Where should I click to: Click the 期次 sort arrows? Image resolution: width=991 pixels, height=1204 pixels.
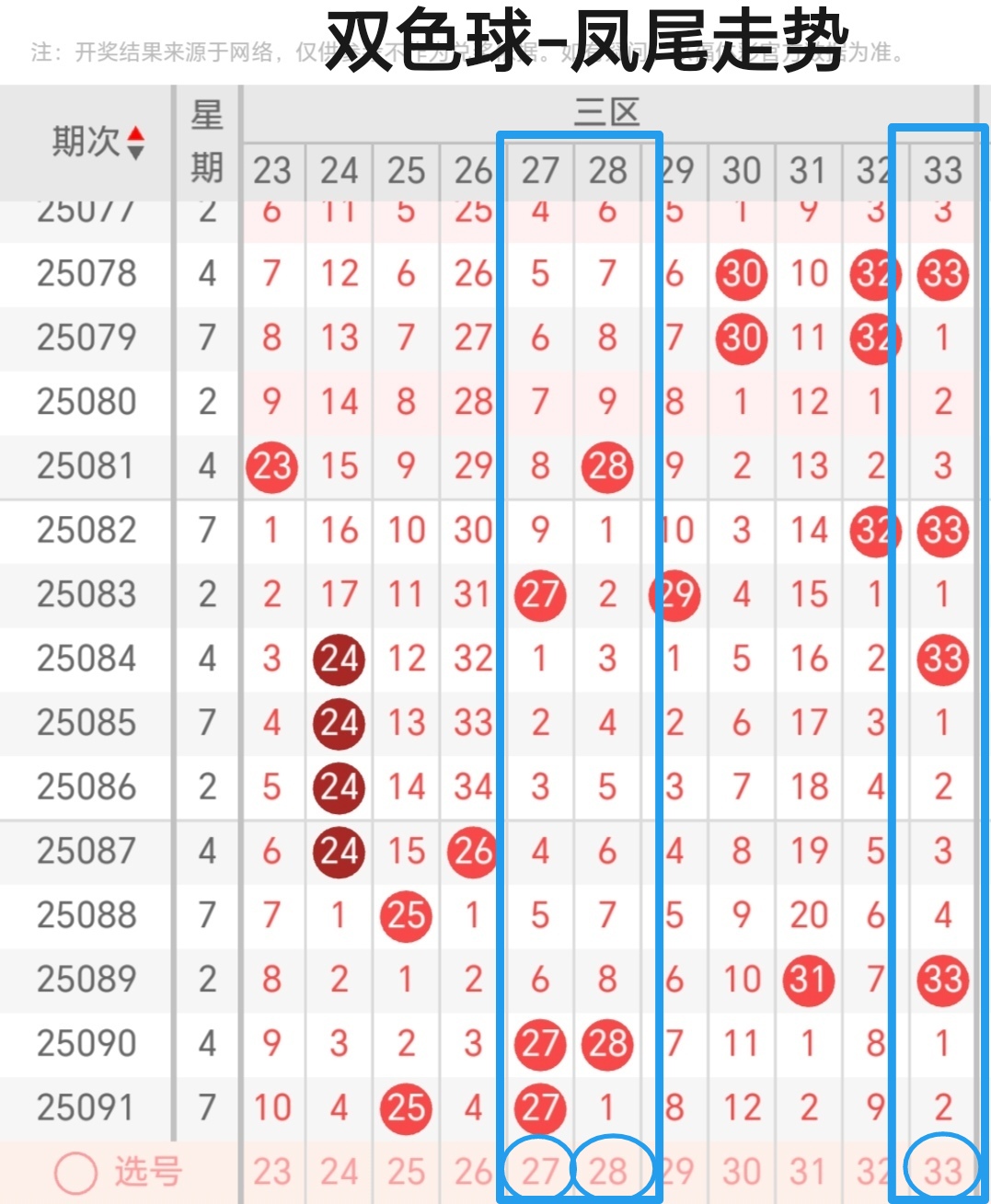(134, 143)
